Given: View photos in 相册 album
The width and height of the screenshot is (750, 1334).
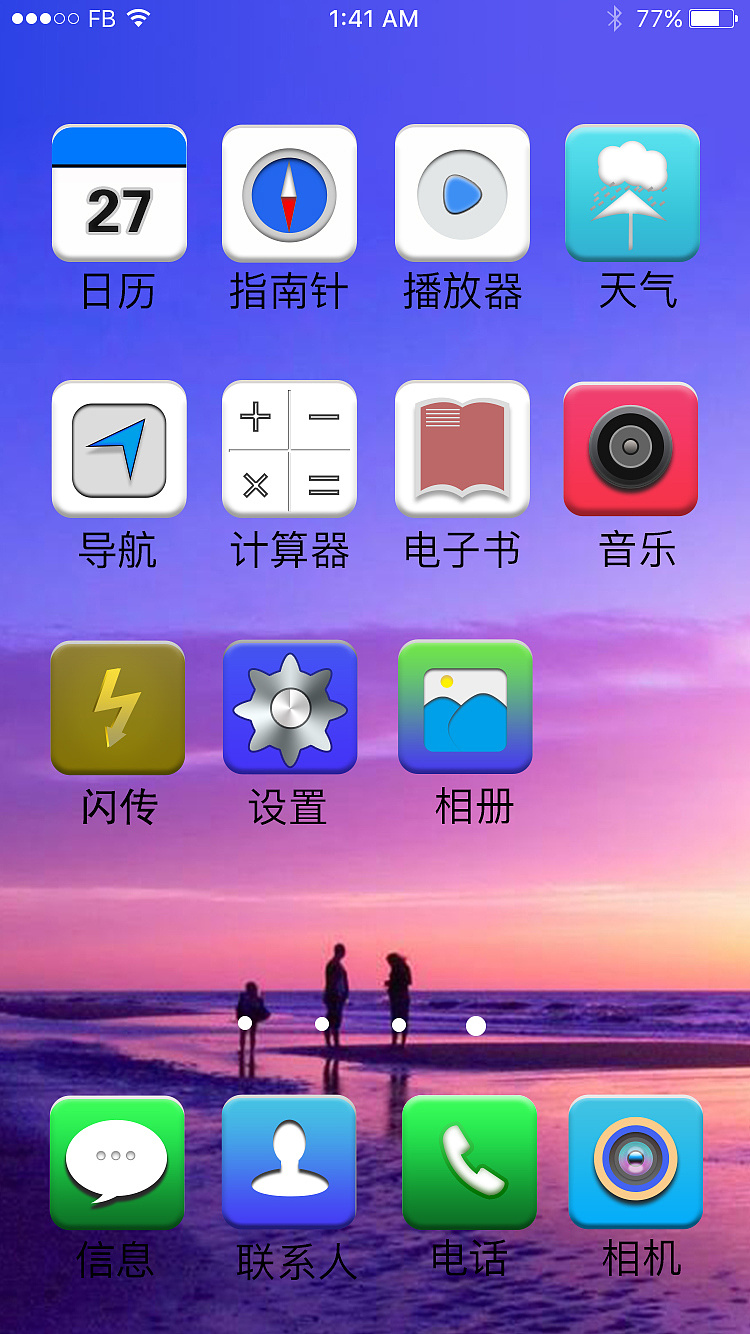Looking at the screenshot, I should click(465, 708).
